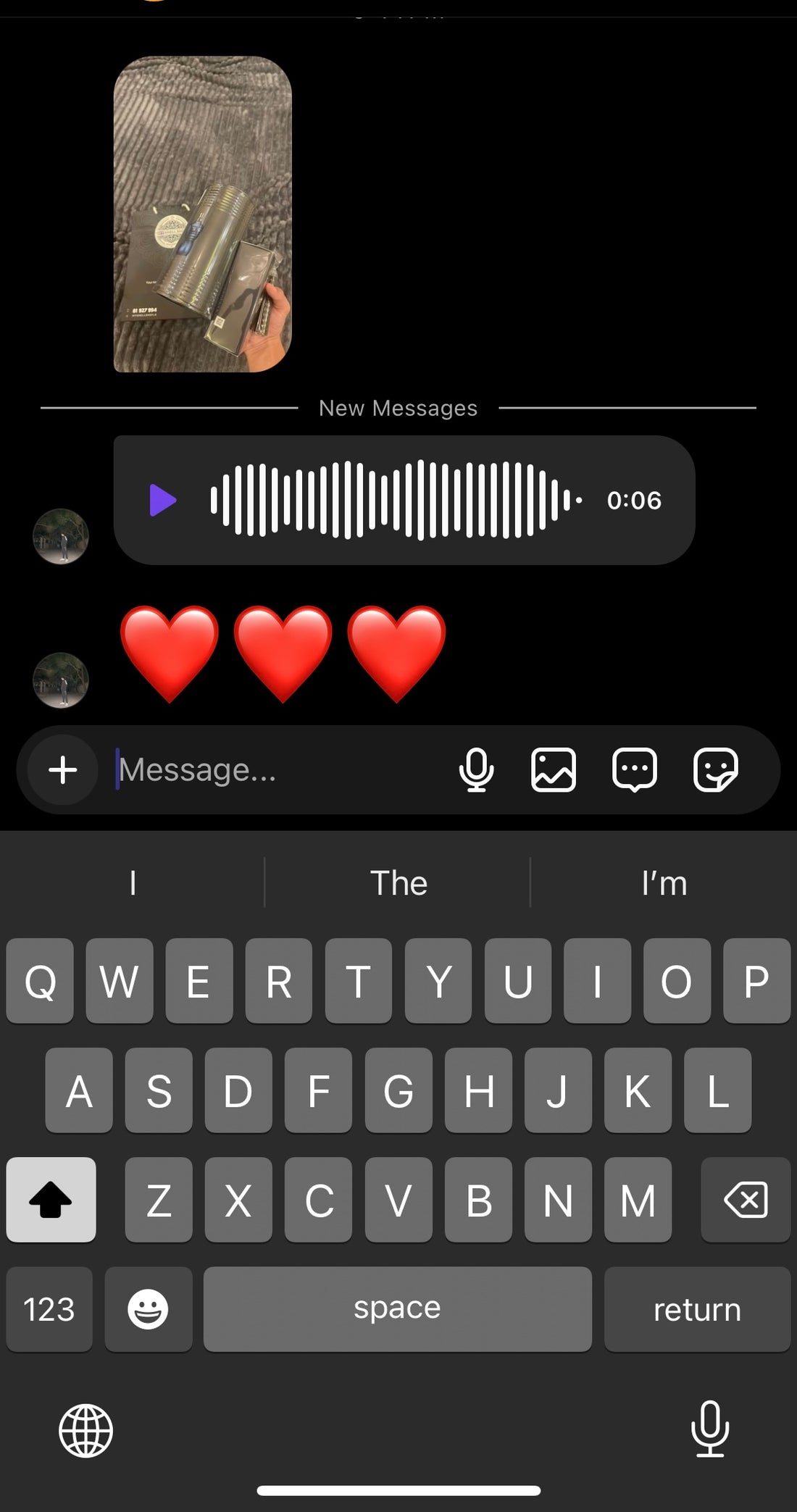Tap the plus button beside message field
The width and height of the screenshot is (797, 1512).
point(63,770)
